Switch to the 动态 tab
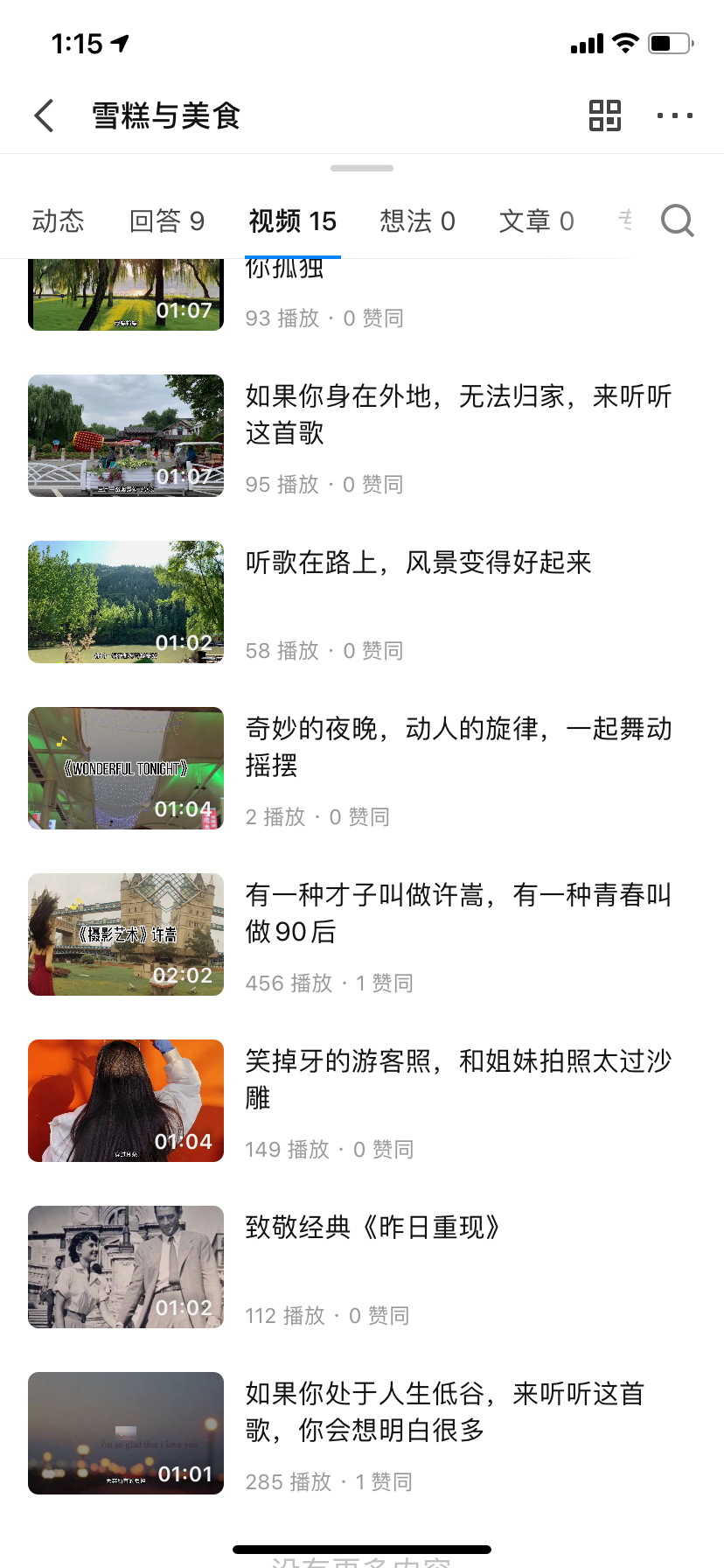724x1568 pixels. pyautogui.click(x=58, y=221)
